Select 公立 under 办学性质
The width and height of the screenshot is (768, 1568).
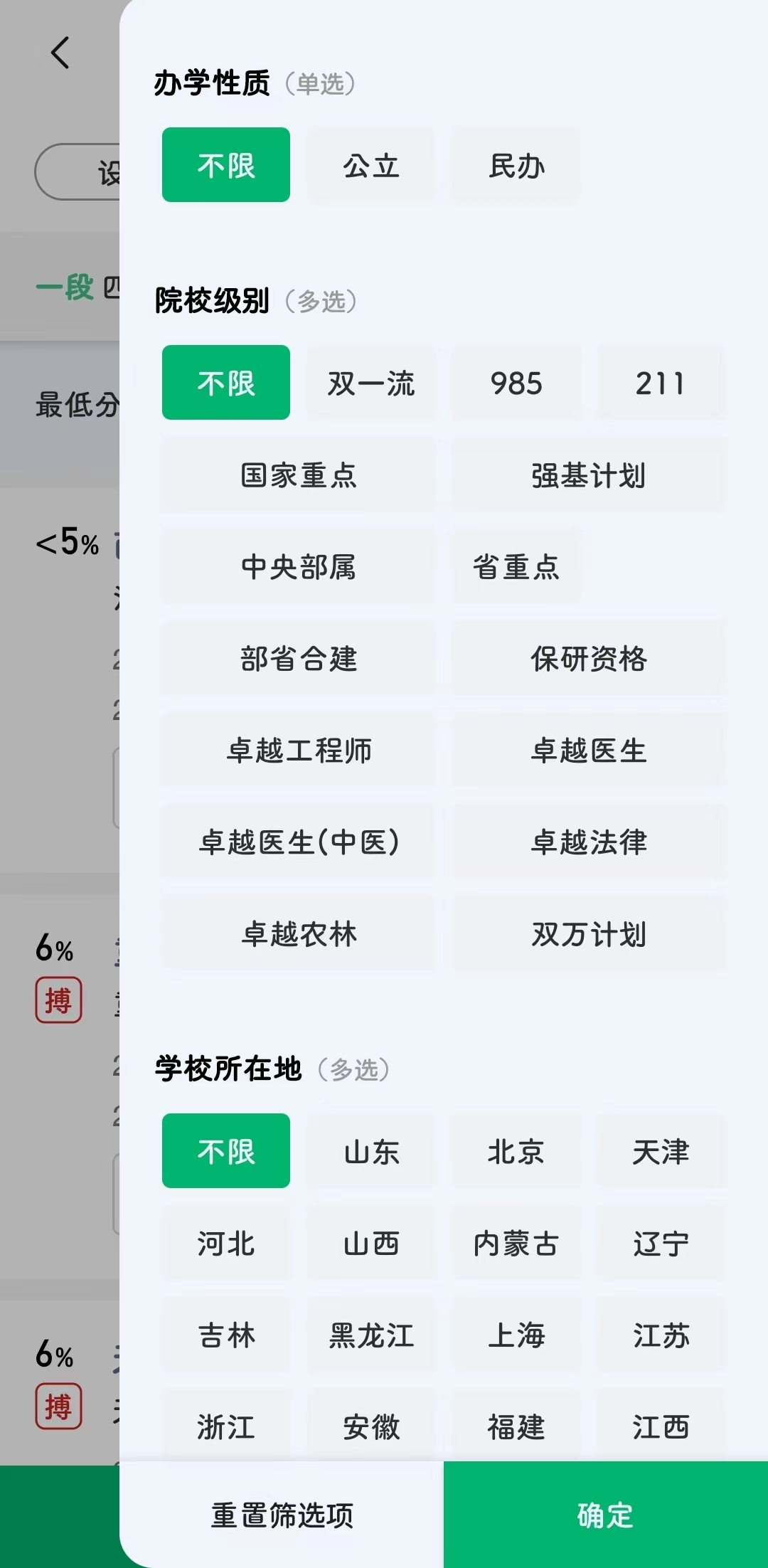tap(370, 165)
